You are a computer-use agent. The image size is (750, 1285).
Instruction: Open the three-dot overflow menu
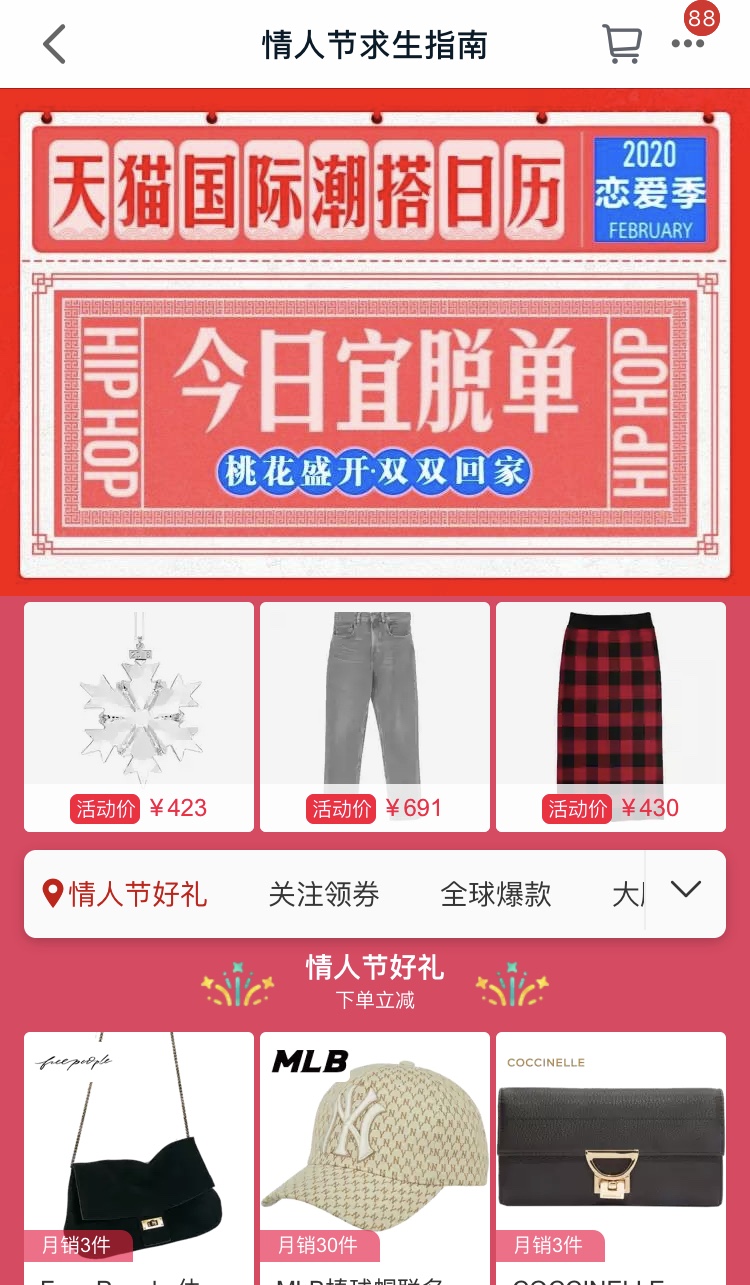click(688, 44)
